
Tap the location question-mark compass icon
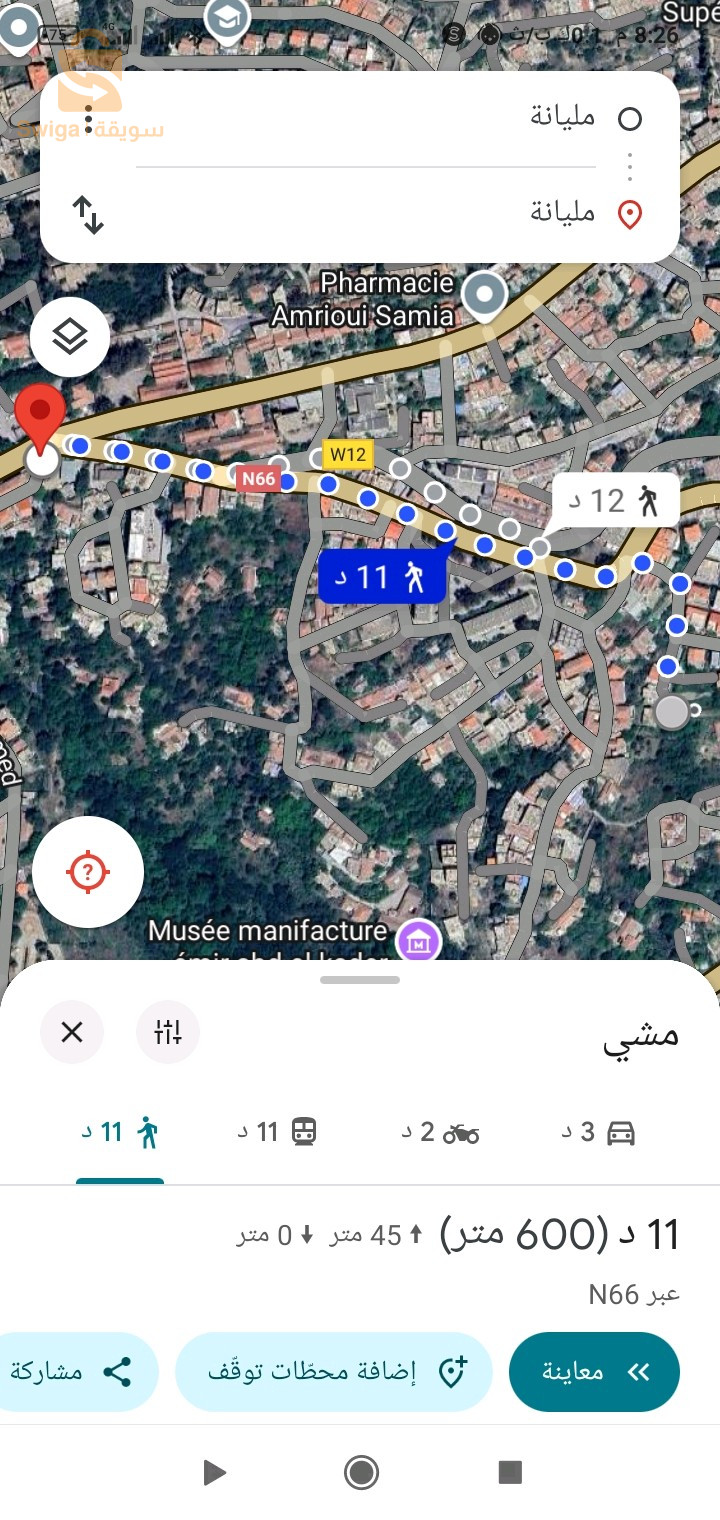(88, 872)
